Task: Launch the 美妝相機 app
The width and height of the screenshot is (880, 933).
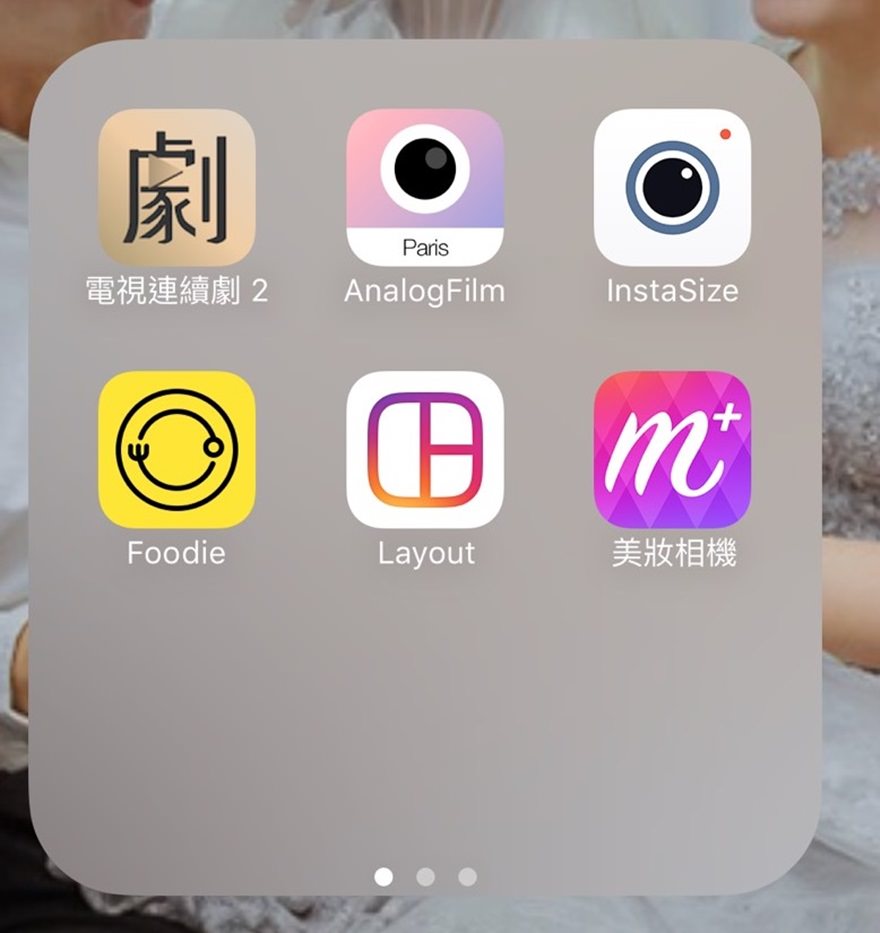Action: tap(672, 450)
